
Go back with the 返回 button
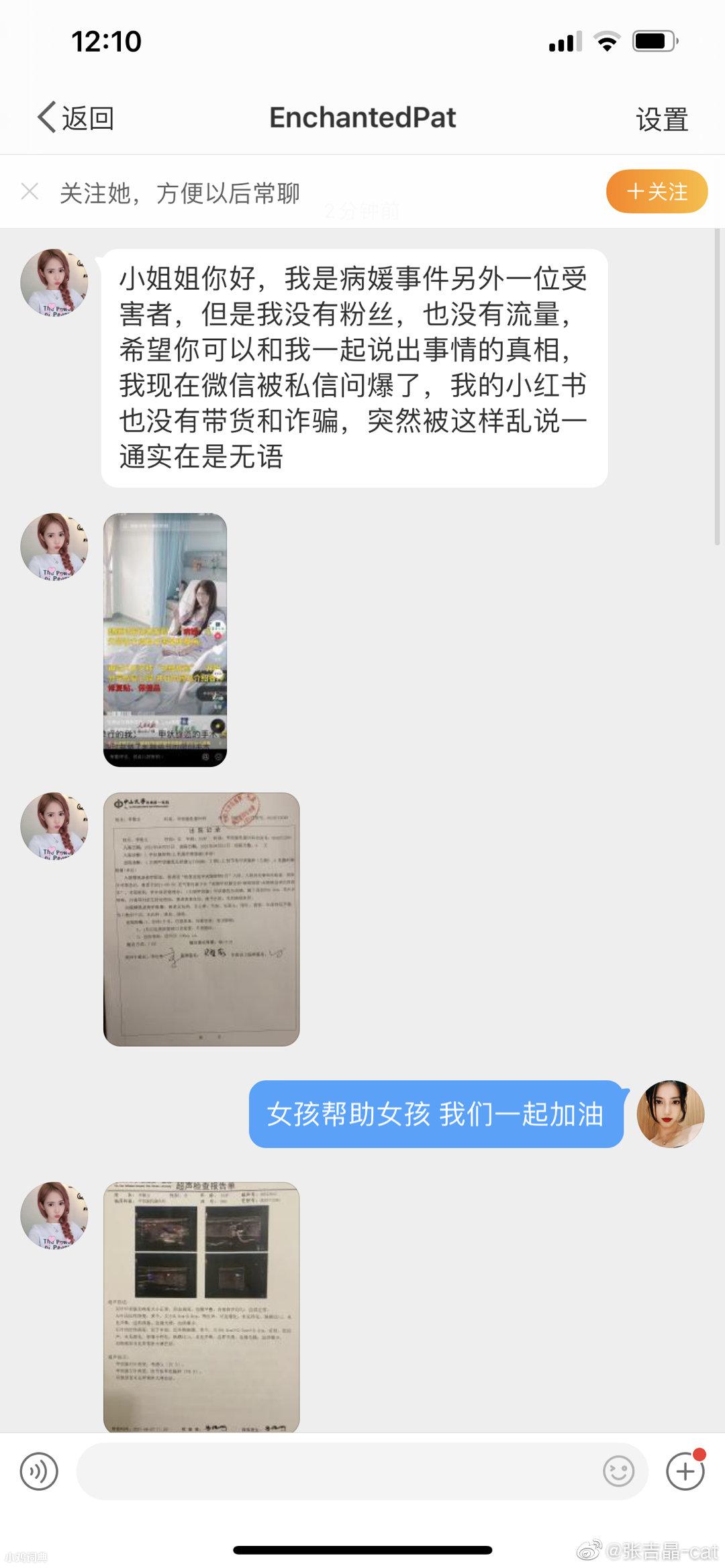point(75,118)
